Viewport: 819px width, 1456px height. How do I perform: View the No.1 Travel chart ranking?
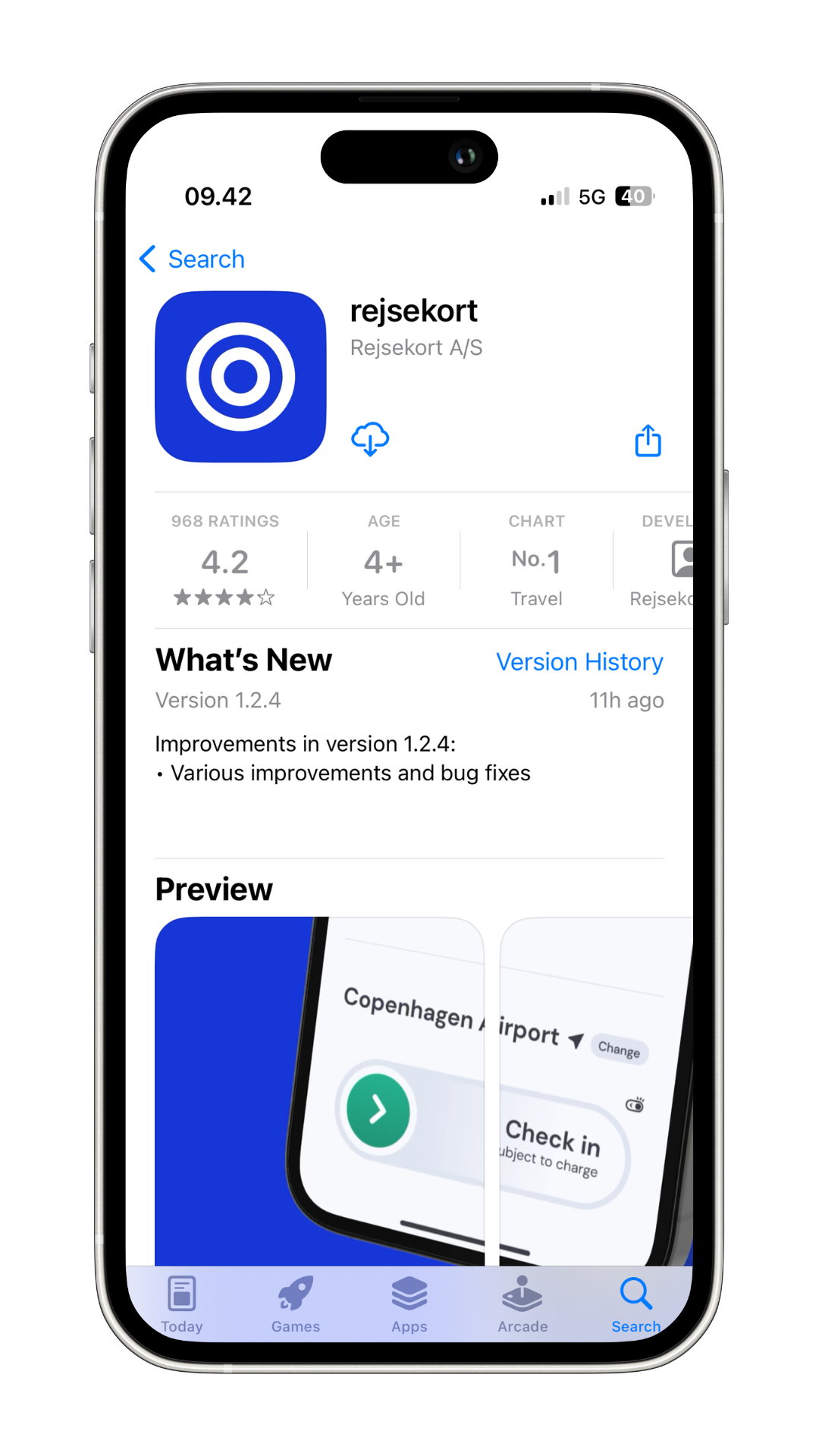pos(536,562)
